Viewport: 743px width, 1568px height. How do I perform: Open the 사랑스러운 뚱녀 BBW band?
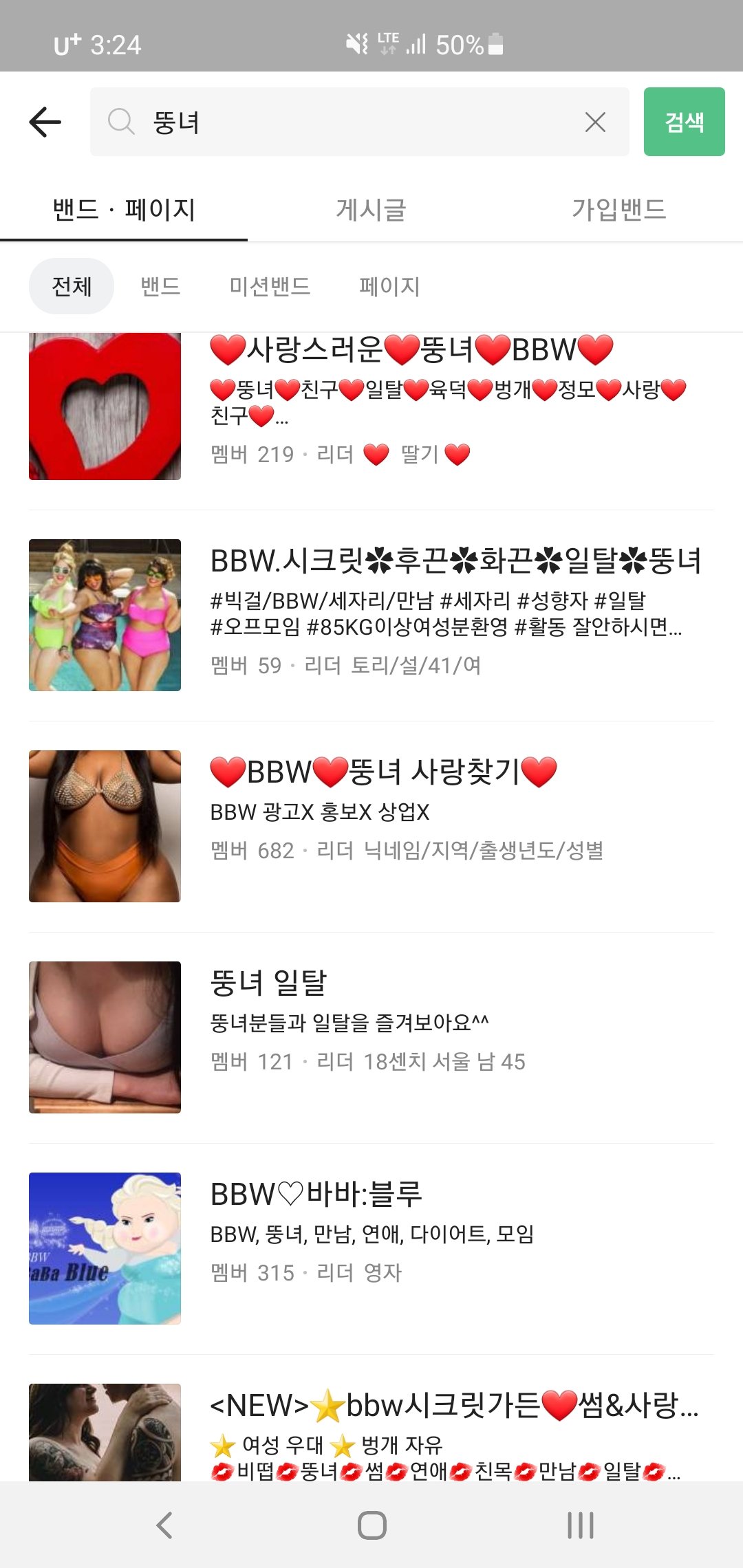click(x=411, y=351)
